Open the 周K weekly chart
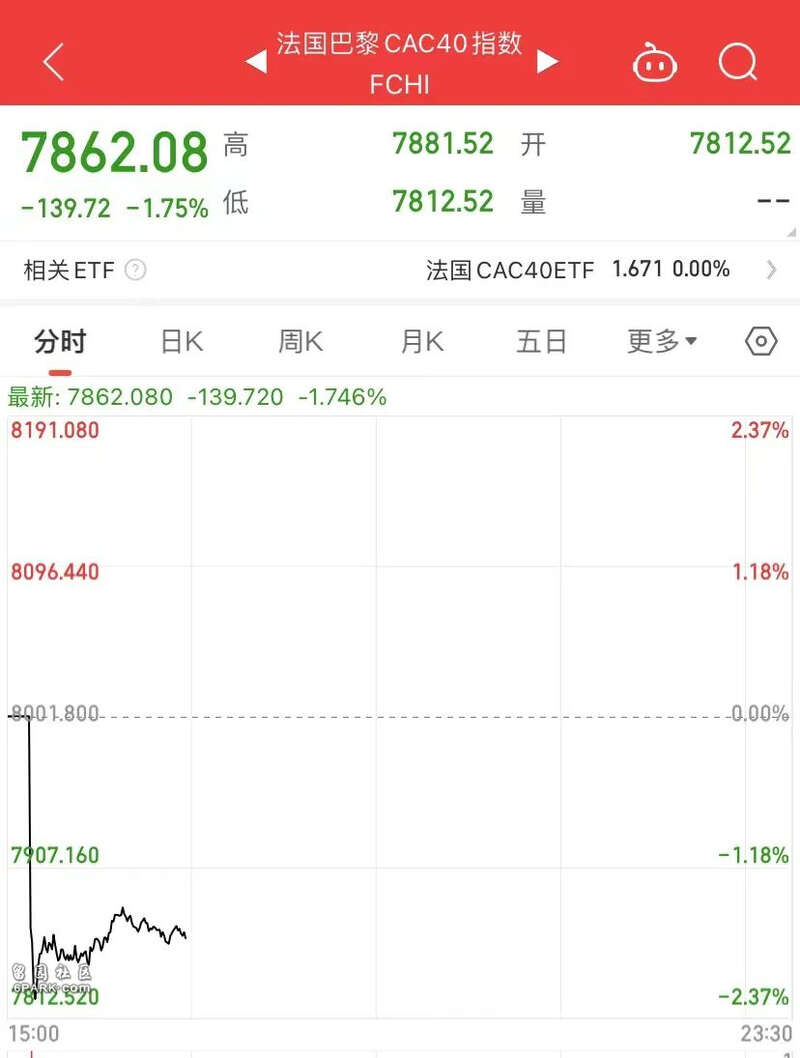This screenshot has width=800, height=1058. (298, 341)
